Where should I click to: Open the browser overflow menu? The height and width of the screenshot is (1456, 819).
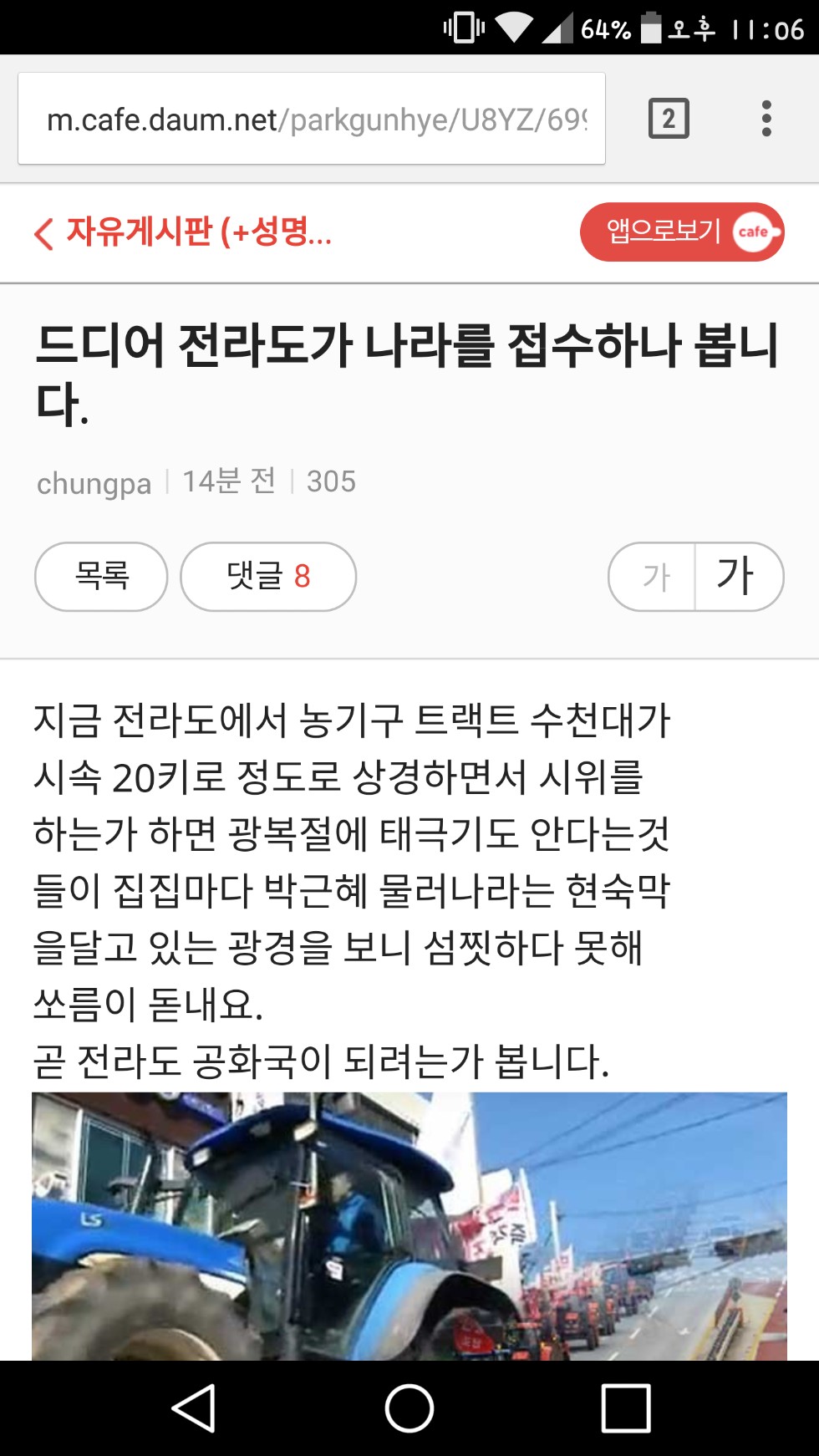[x=766, y=119]
